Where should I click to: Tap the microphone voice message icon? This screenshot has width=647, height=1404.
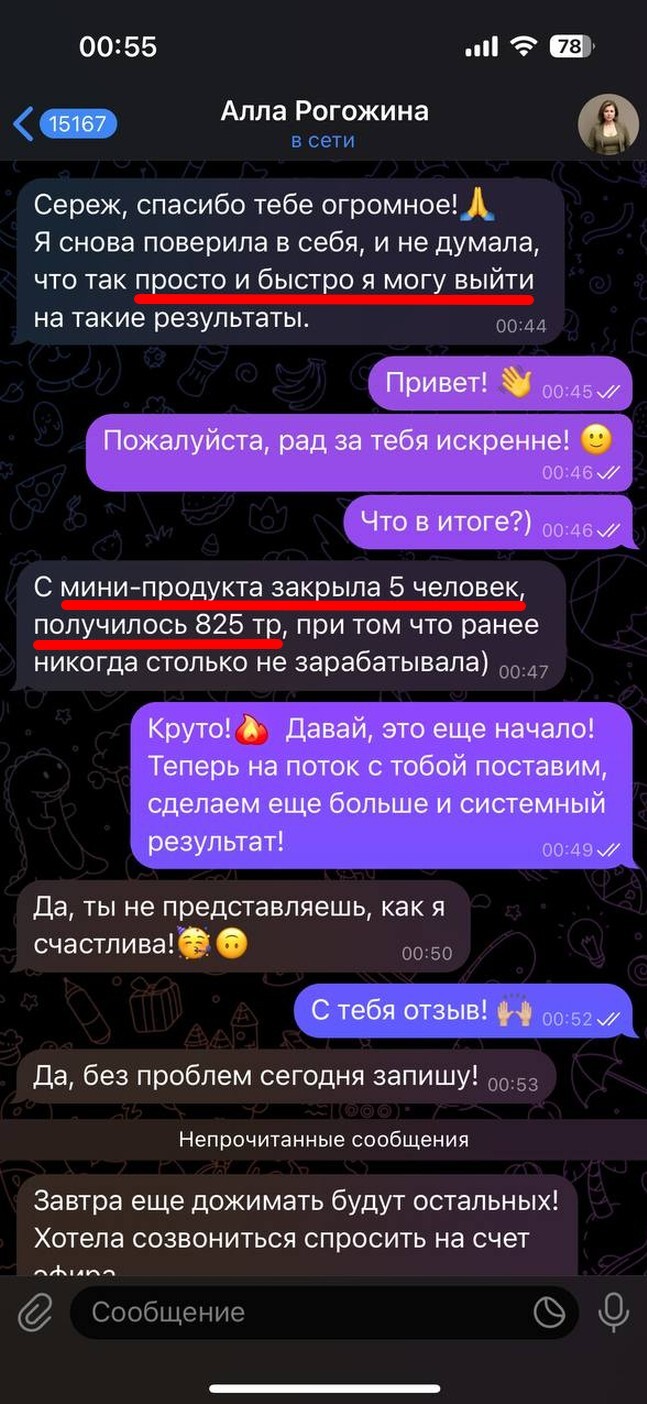(x=612, y=1311)
